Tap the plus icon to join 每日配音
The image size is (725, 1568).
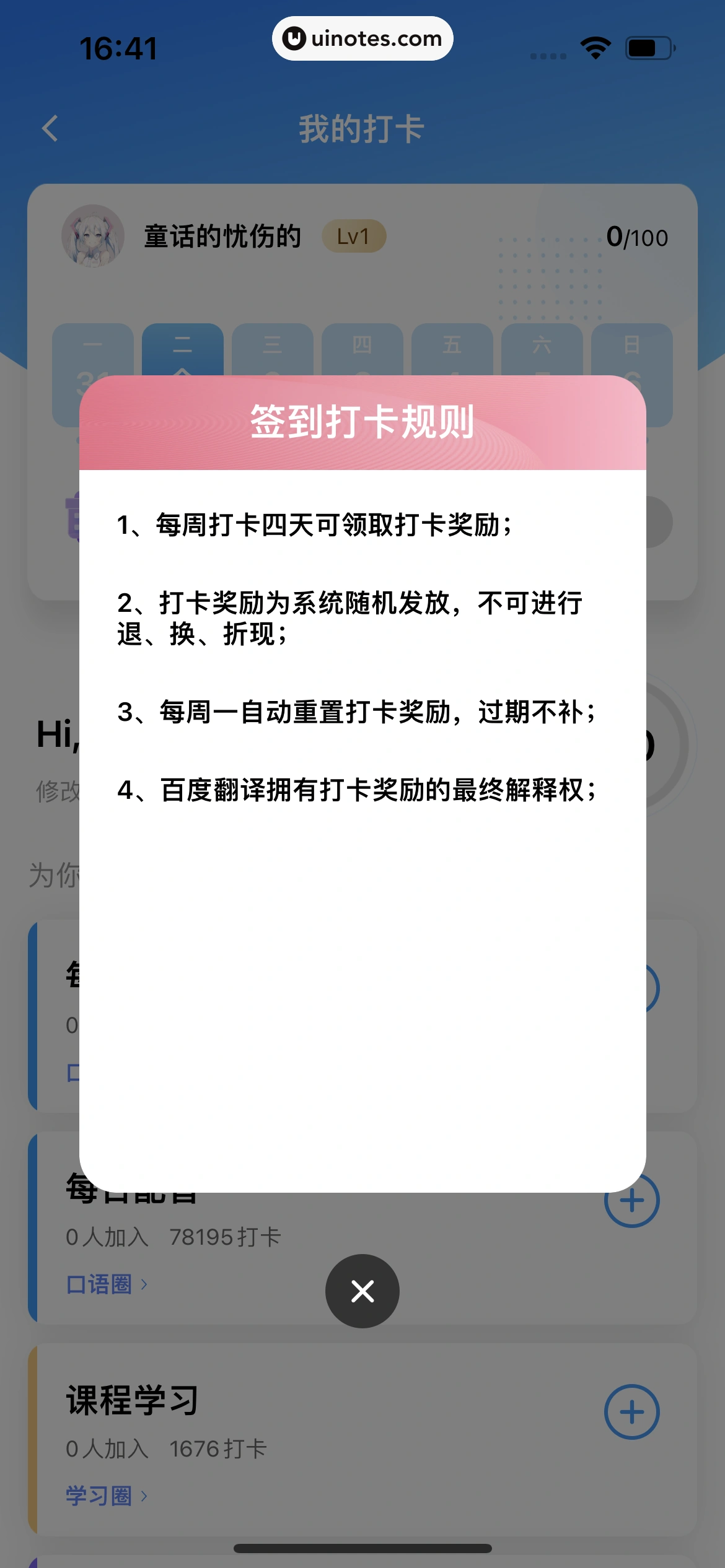[x=631, y=1199]
